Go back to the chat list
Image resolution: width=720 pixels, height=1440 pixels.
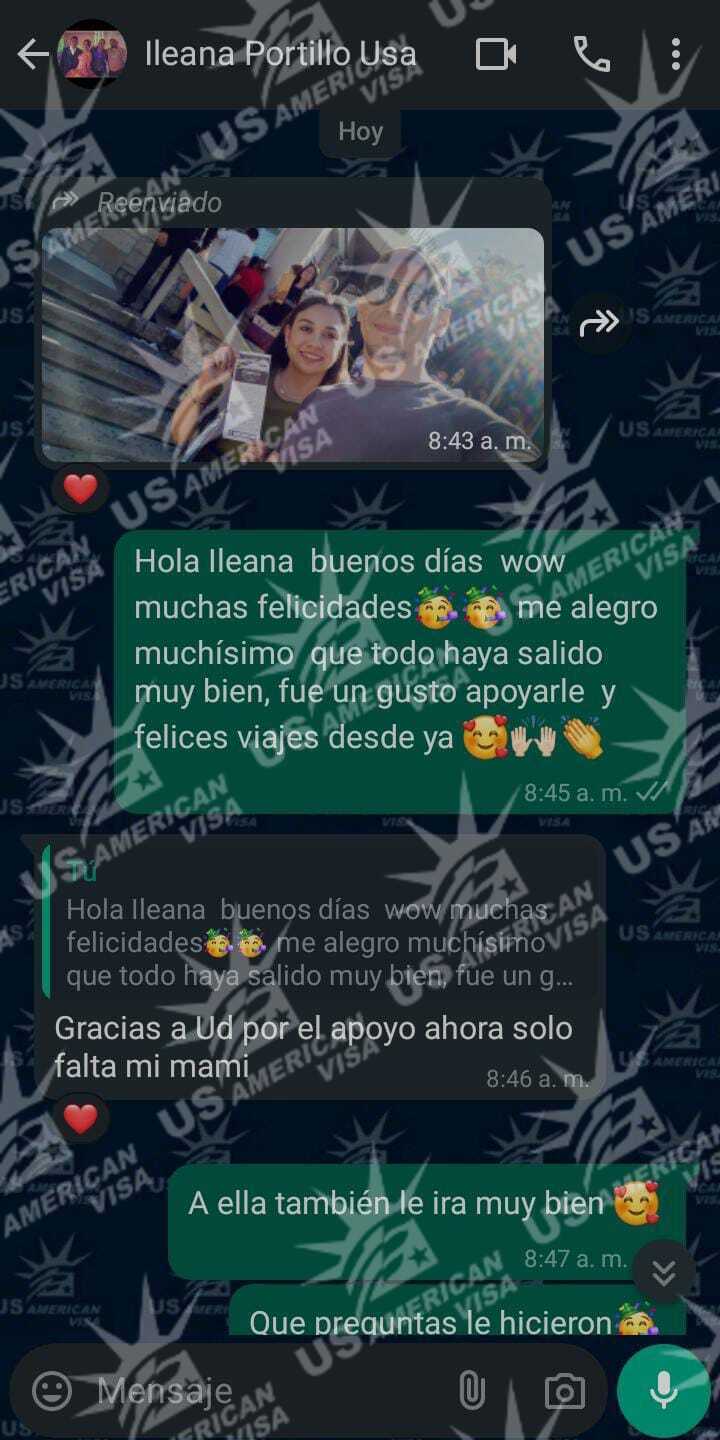[32, 55]
